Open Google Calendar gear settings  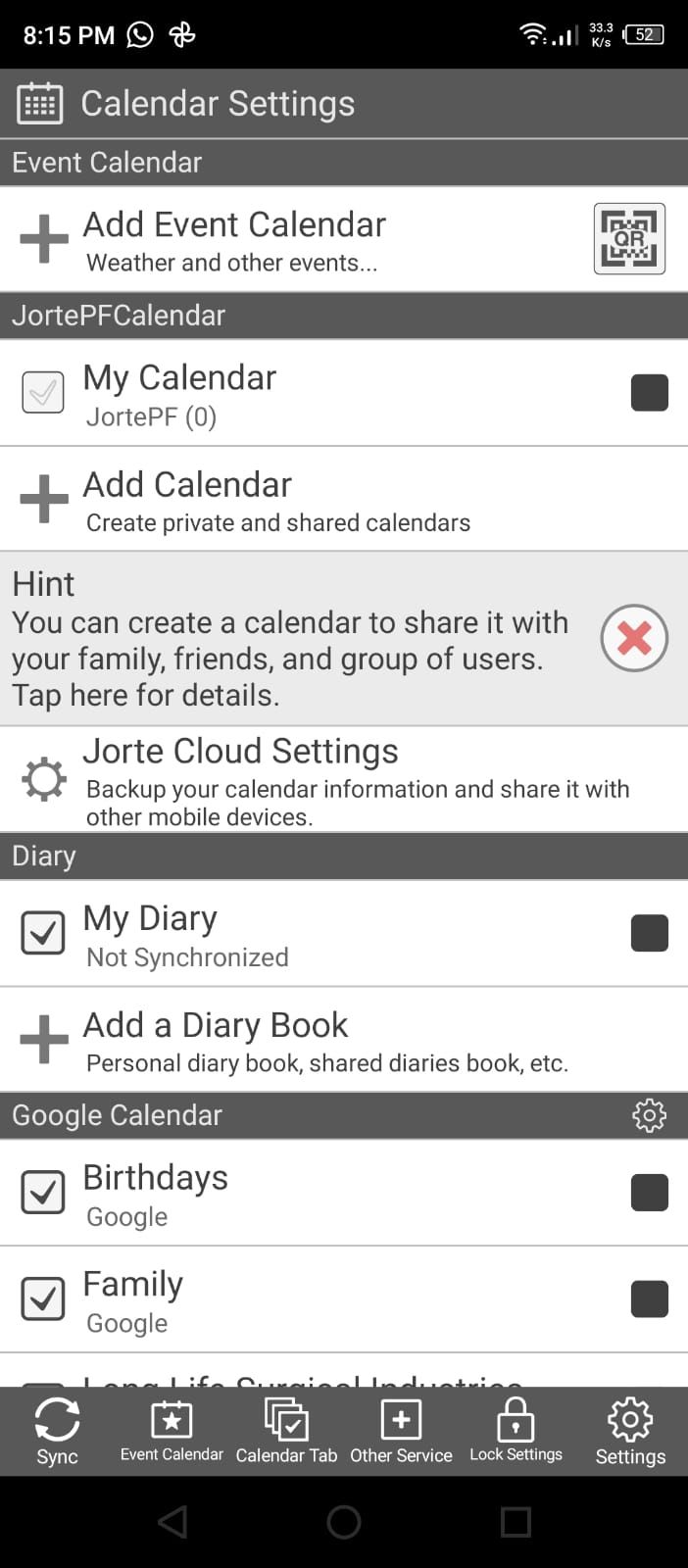(x=649, y=1115)
